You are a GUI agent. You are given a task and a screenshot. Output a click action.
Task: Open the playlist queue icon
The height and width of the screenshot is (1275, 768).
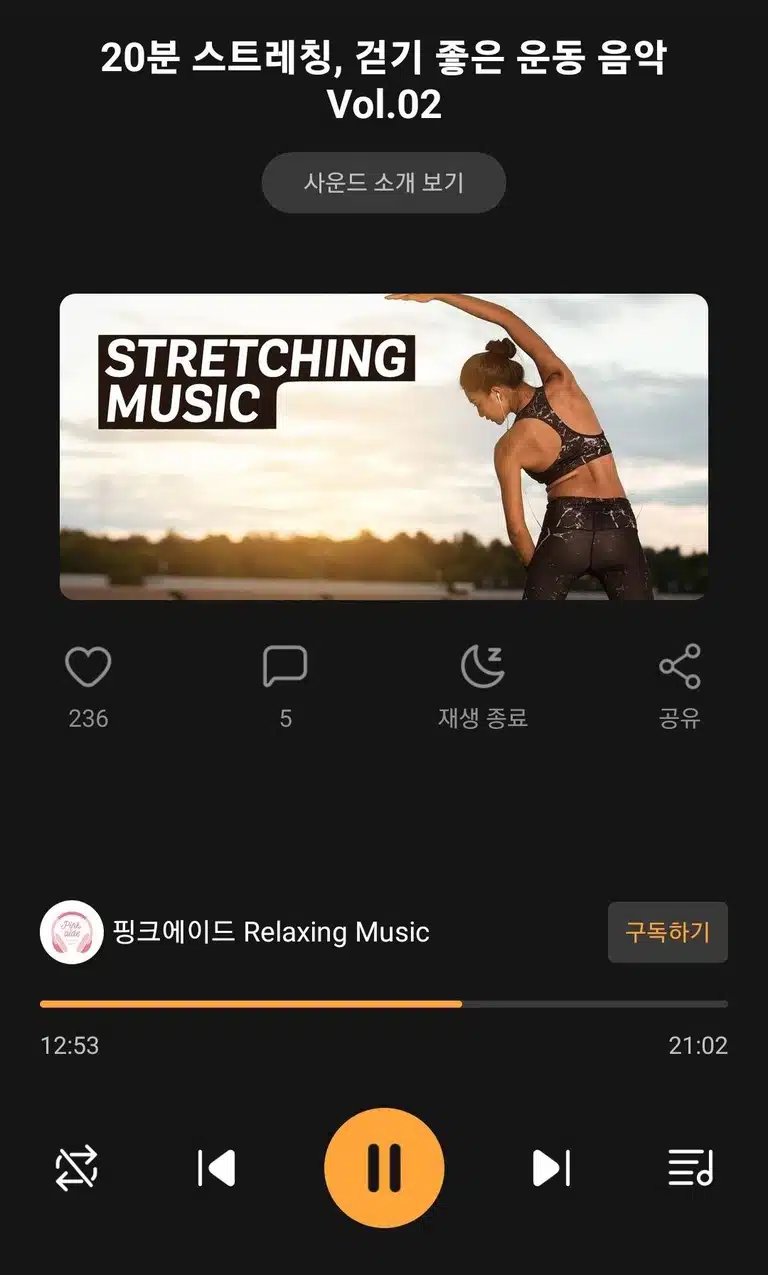coord(690,1167)
